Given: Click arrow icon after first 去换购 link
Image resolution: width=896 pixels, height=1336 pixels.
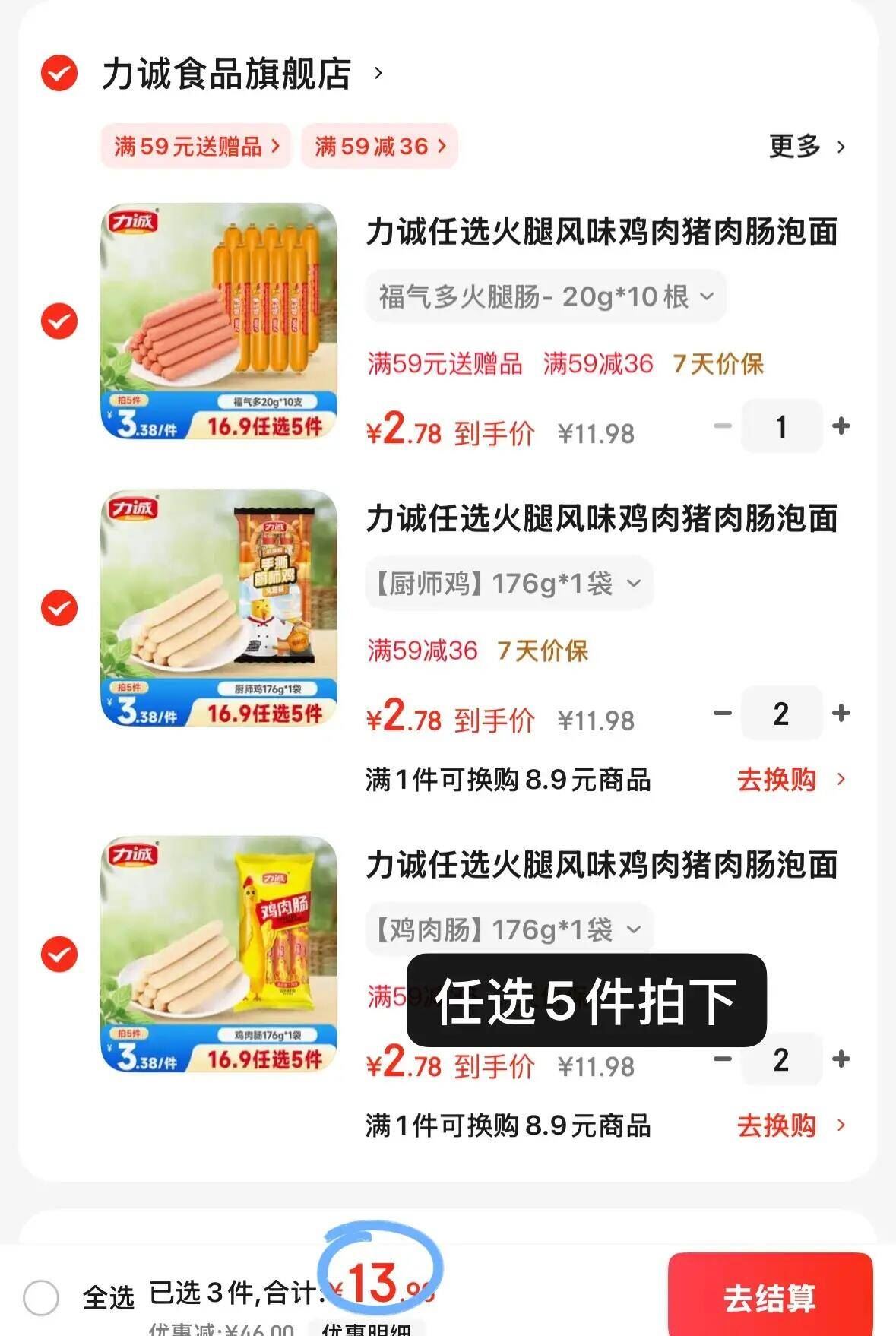Looking at the screenshot, I should pos(840,780).
